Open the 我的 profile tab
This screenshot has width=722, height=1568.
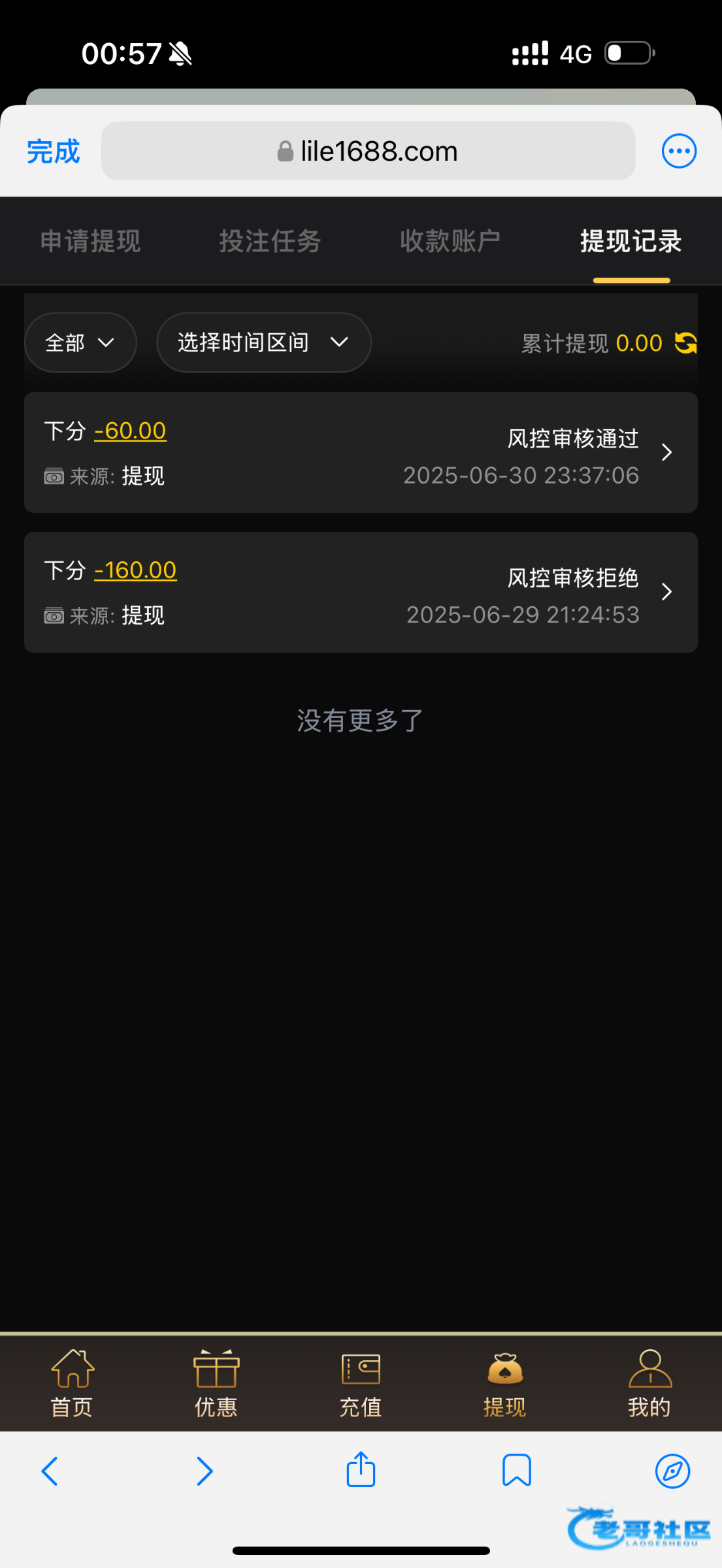(649, 1383)
